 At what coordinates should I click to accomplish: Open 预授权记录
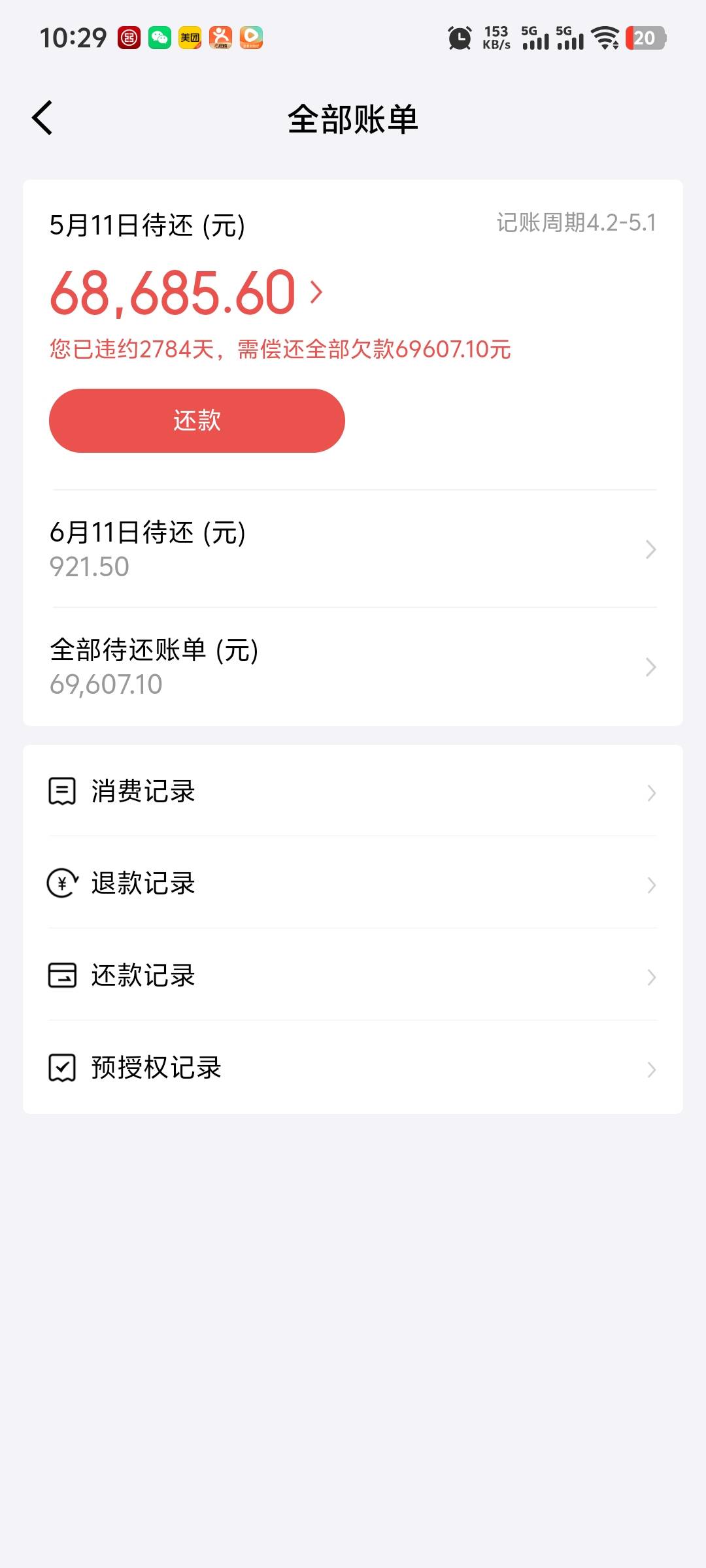click(353, 1068)
